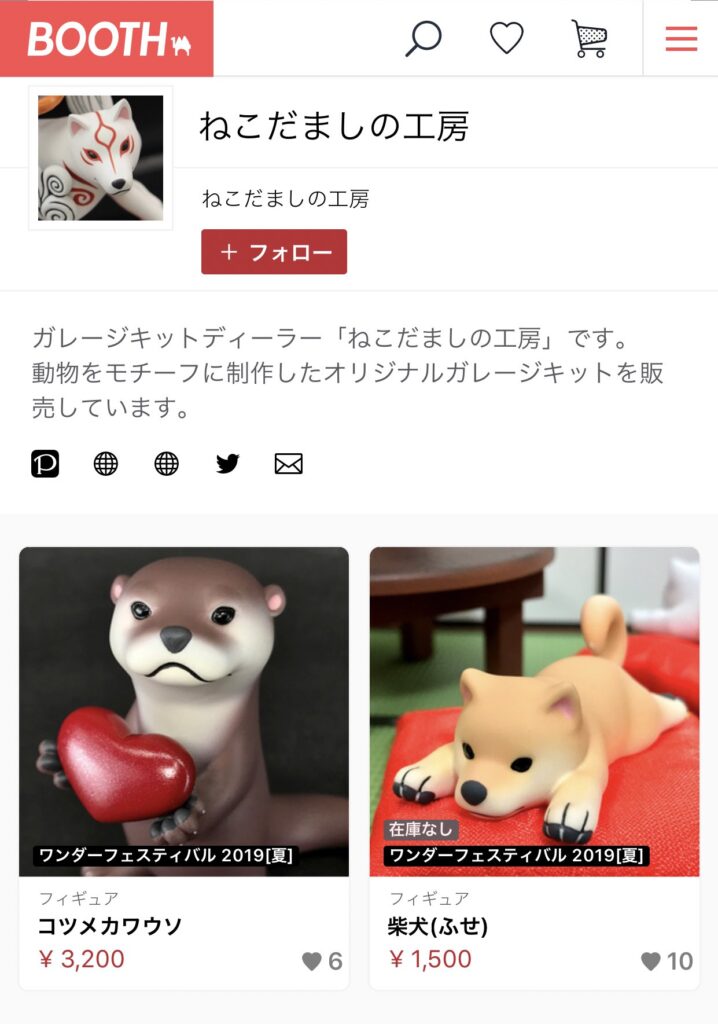Screen dimensions: 718x1024
Task: Visit the second website globe link
Action: click(167, 464)
